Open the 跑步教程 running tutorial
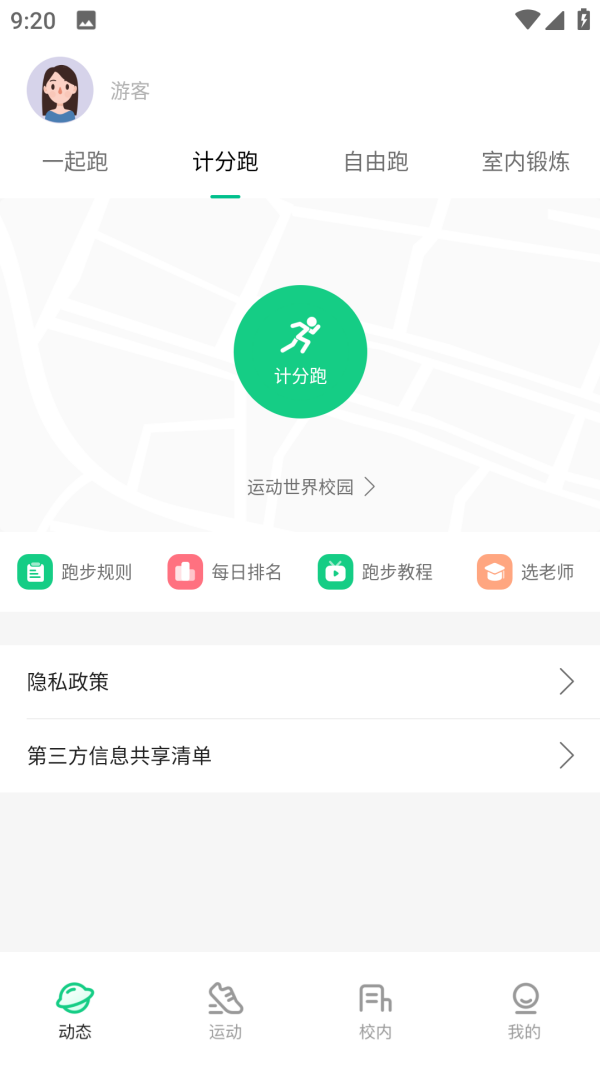 pos(375,572)
